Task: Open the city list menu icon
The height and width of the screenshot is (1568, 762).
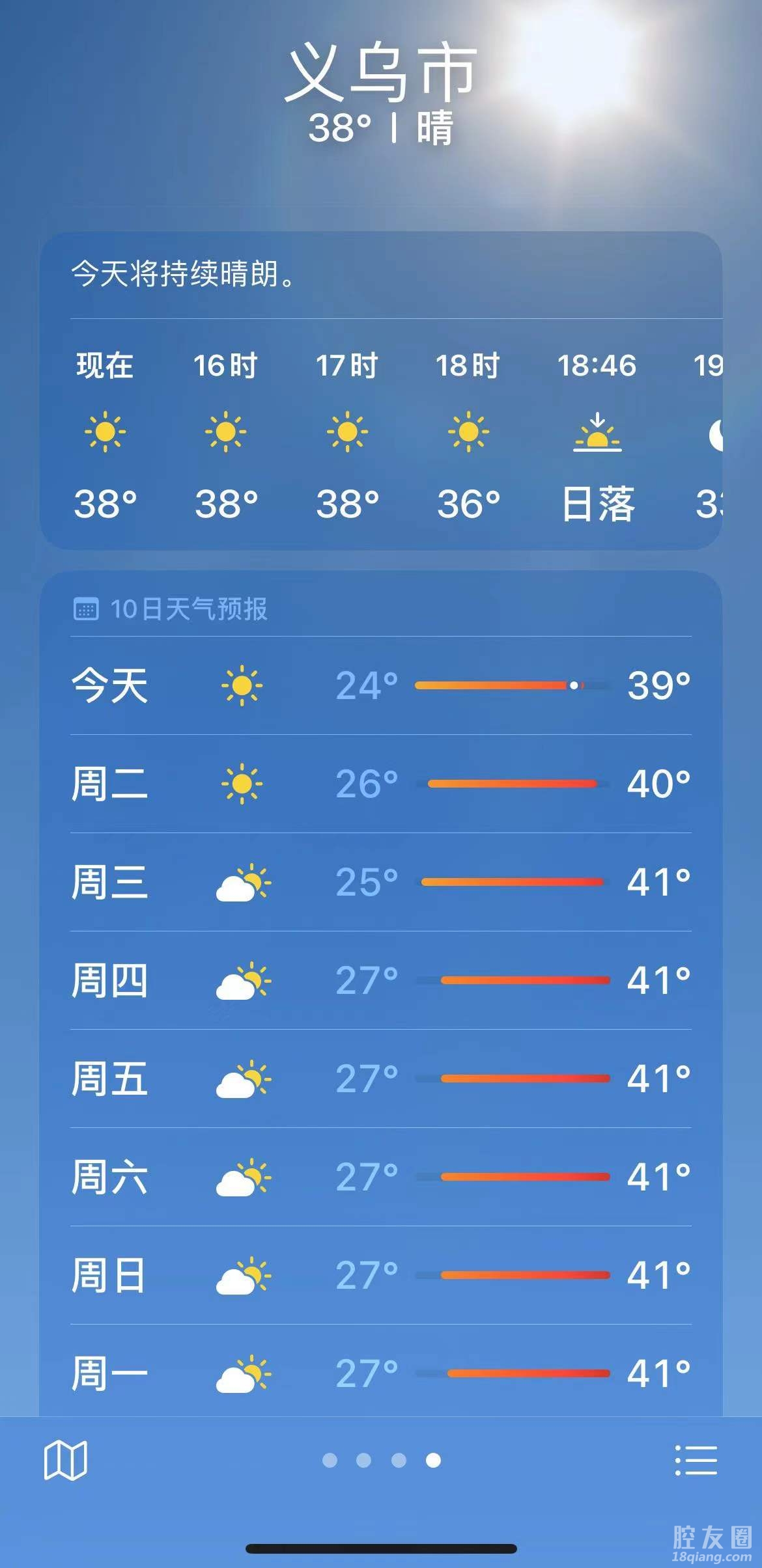Action: (x=696, y=1461)
